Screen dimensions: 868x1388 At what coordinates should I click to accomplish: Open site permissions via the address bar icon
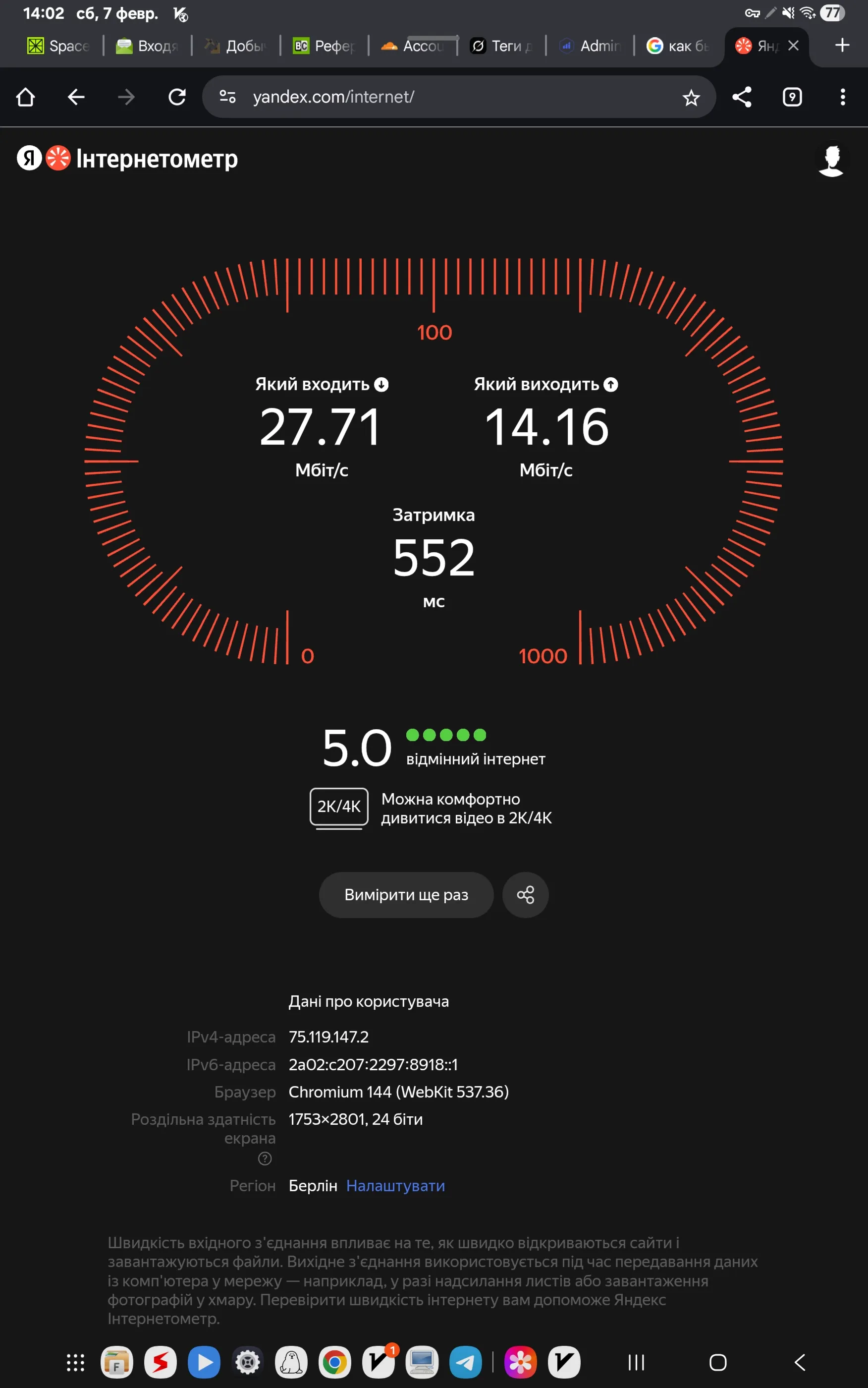click(226, 97)
